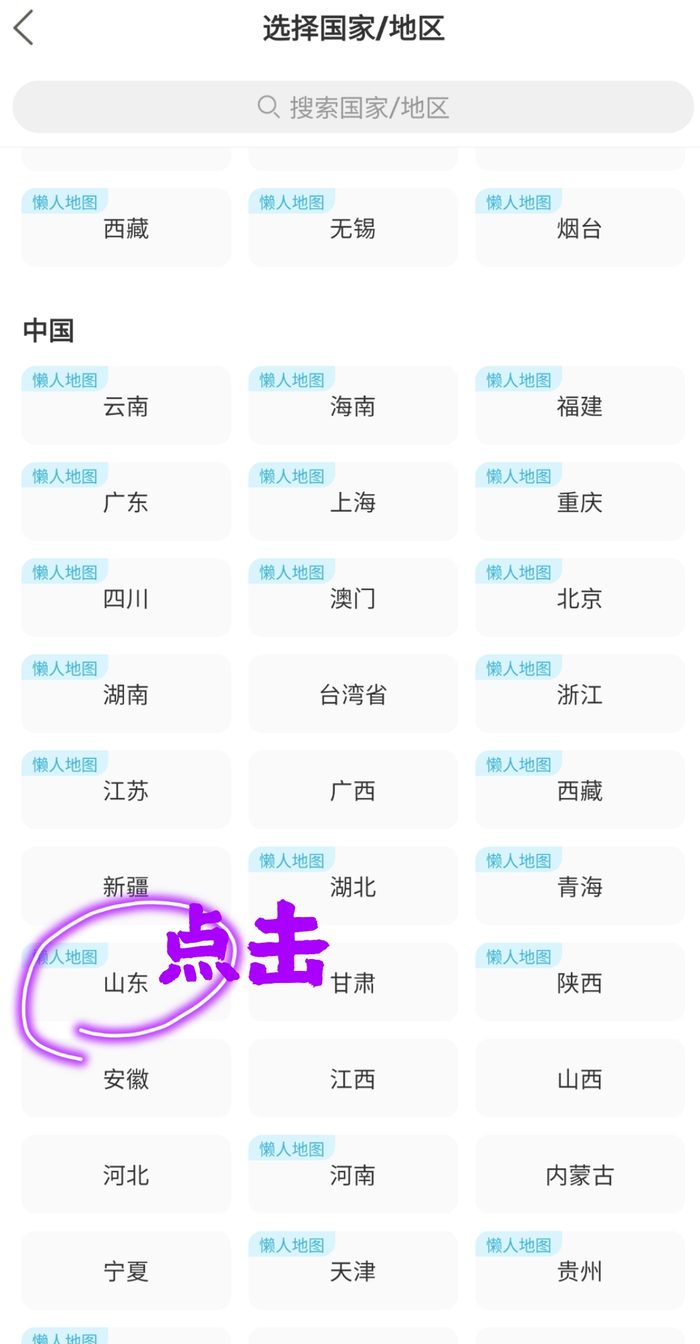Select 四川 province
The height and width of the screenshot is (1344, 700).
pos(126,598)
